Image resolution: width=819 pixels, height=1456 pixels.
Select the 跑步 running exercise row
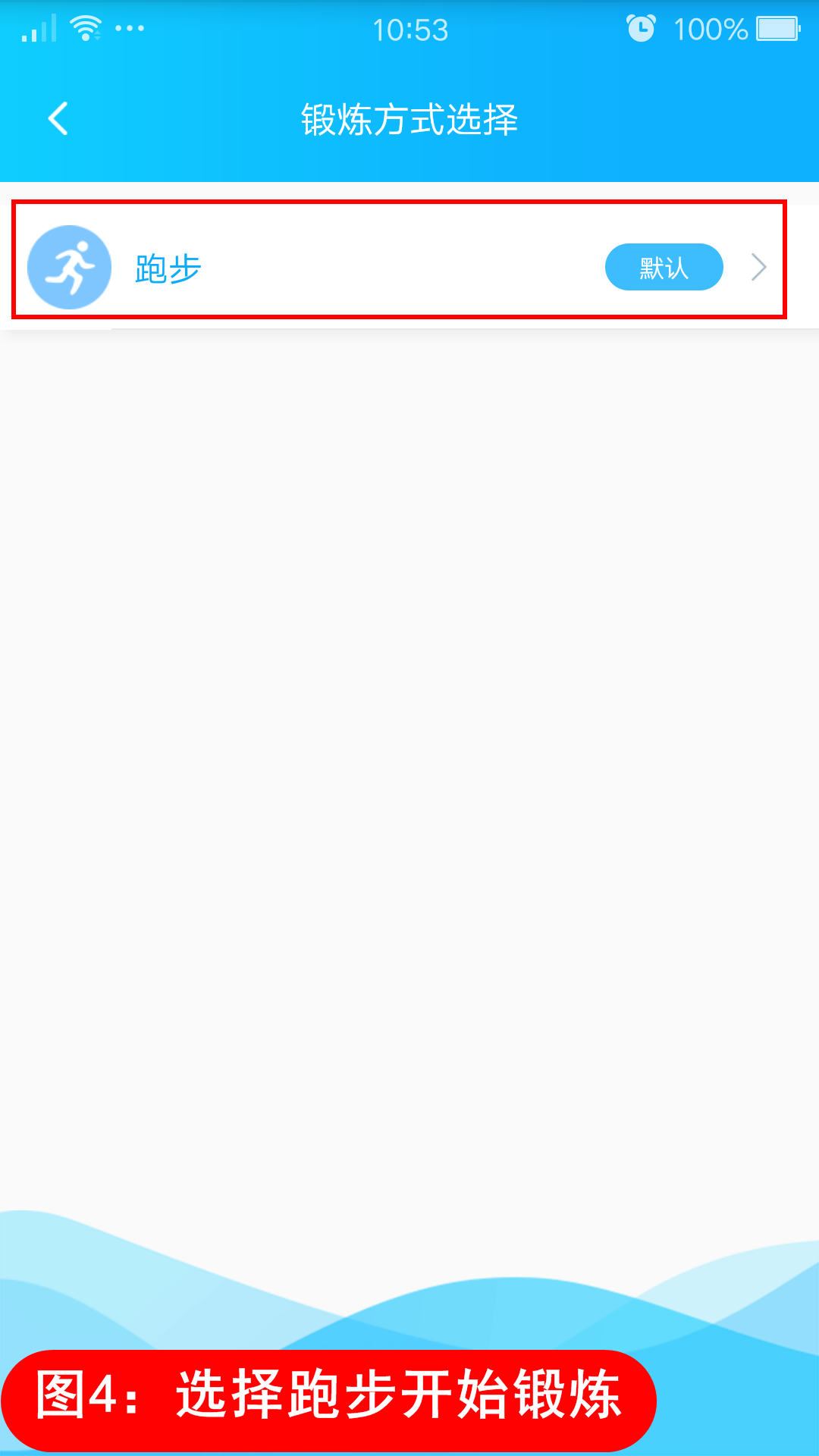(x=409, y=266)
